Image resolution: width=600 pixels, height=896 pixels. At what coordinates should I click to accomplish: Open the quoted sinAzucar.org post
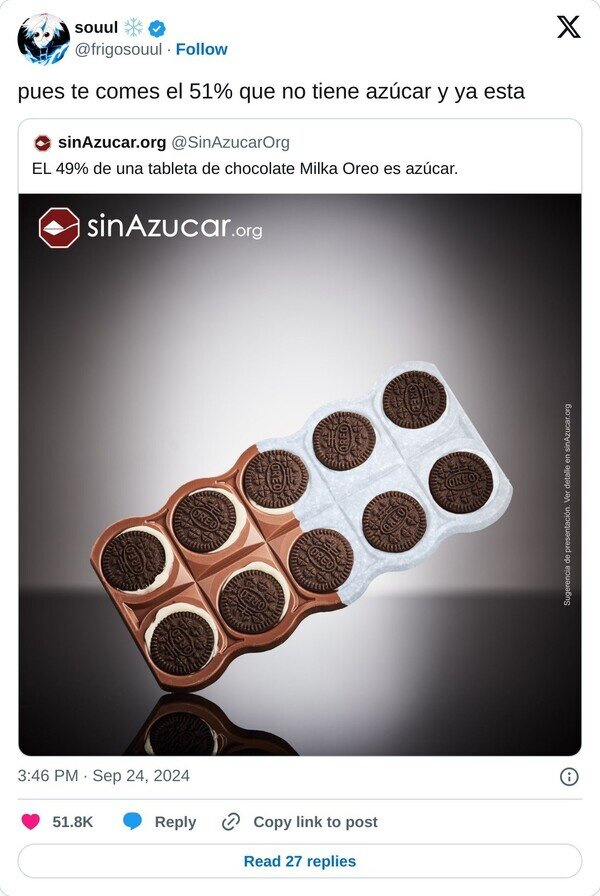300,437
